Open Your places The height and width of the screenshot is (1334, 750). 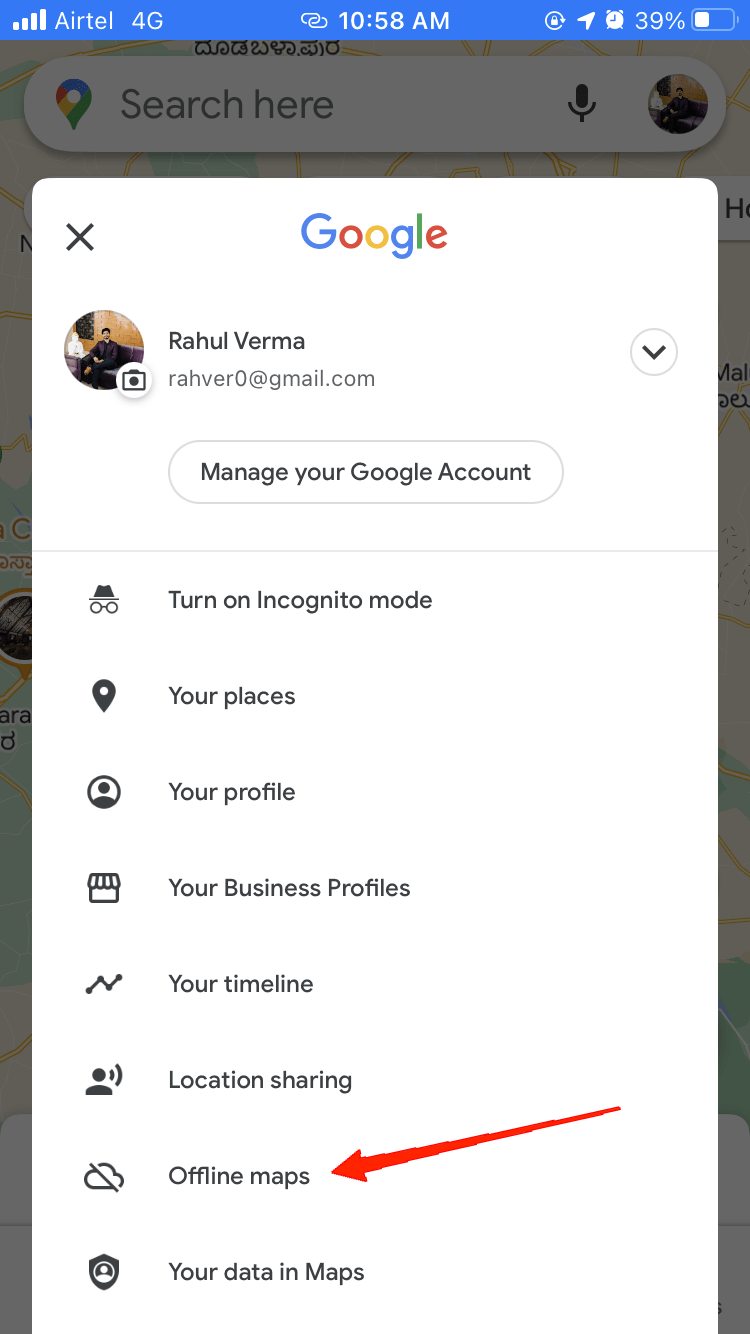pyautogui.click(x=232, y=696)
